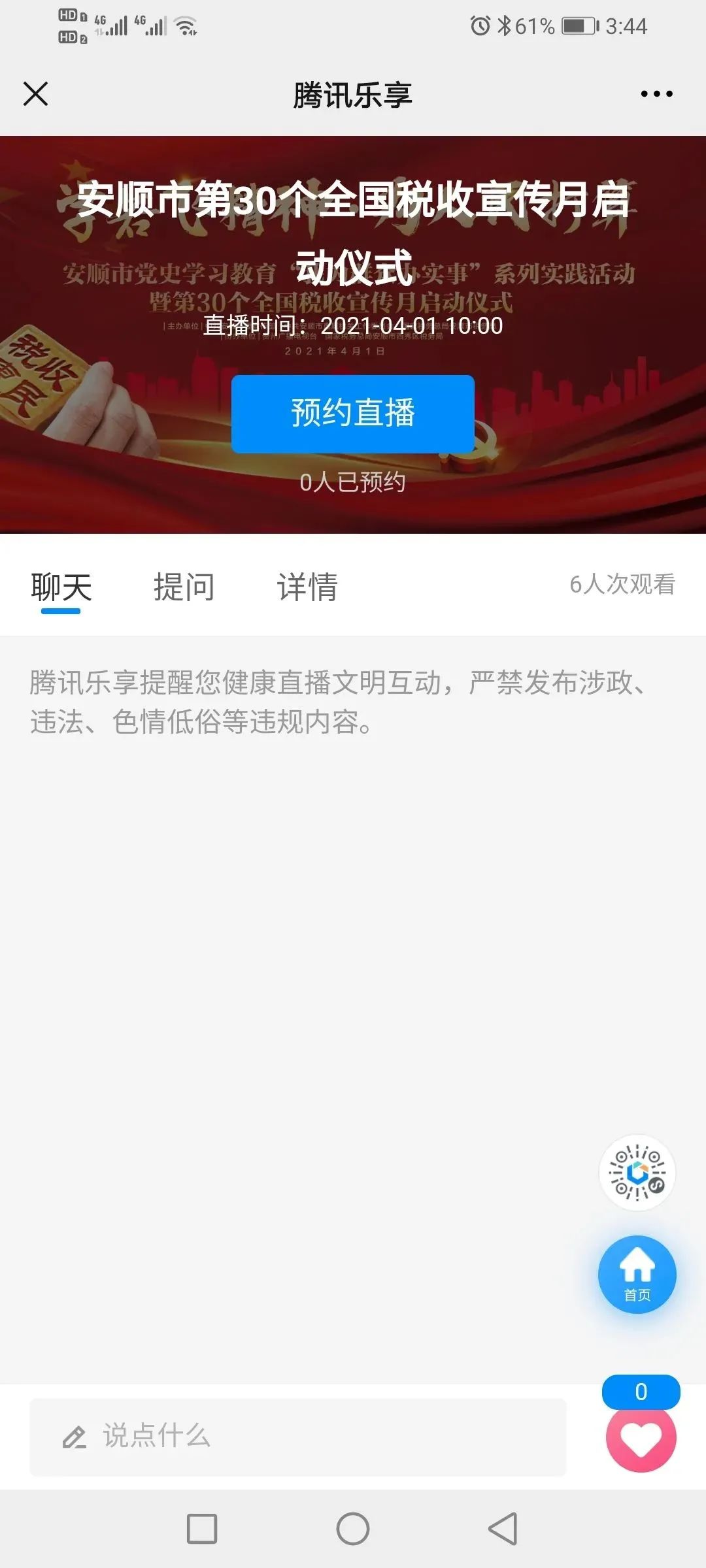Go to 首页 via the floating button
This screenshot has width=706, height=1568.
pos(637,1275)
